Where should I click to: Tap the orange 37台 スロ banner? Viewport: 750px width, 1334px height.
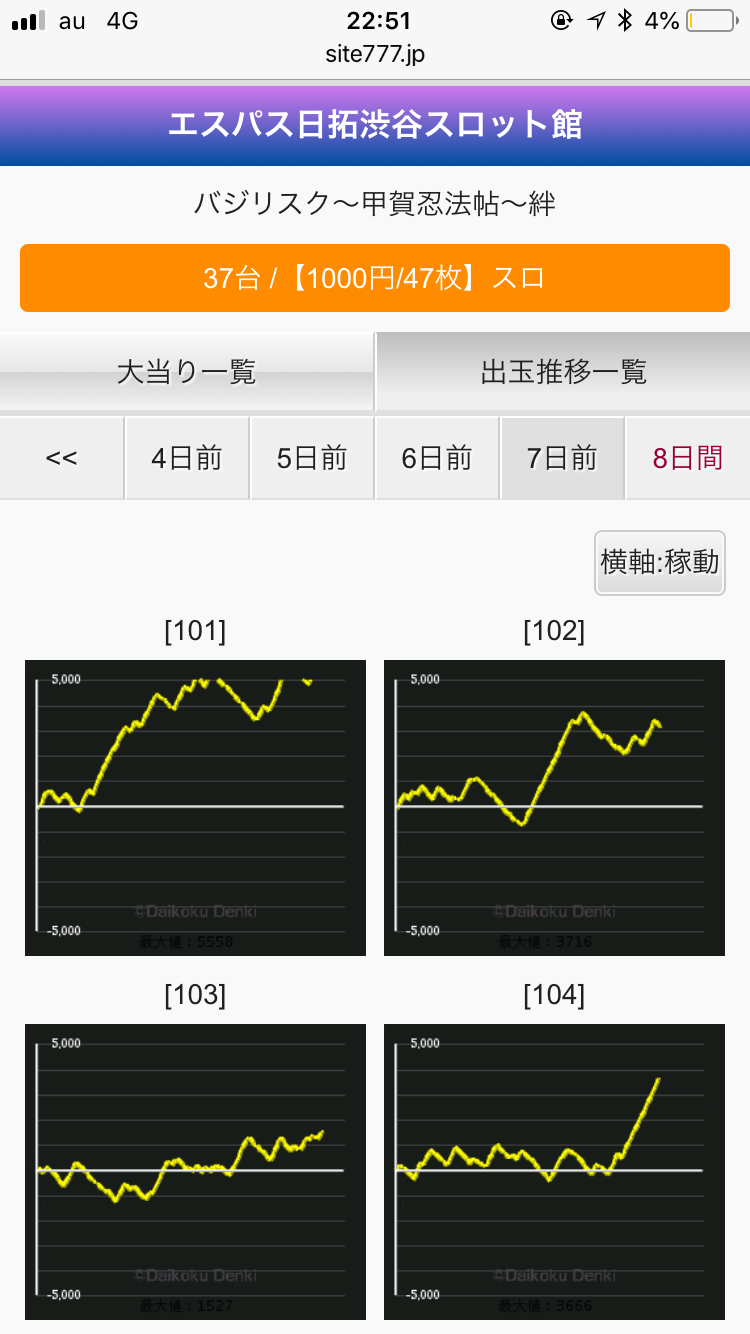click(375, 277)
